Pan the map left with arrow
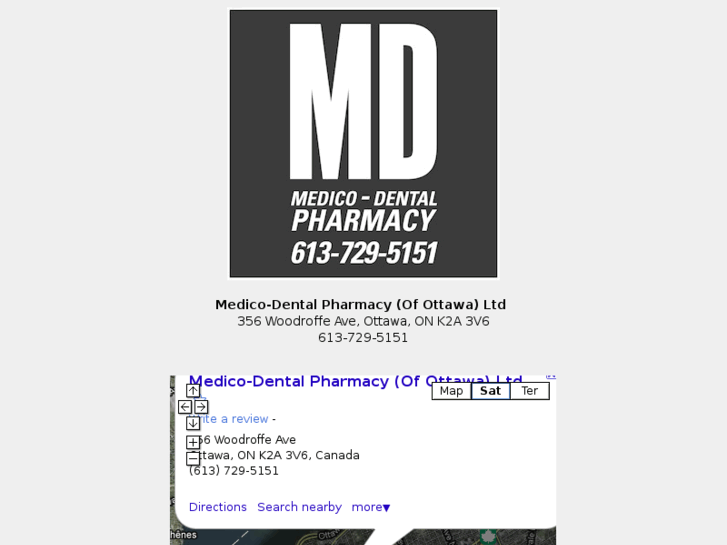The height and width of the screenshot is (545, 727). [185, 407]
